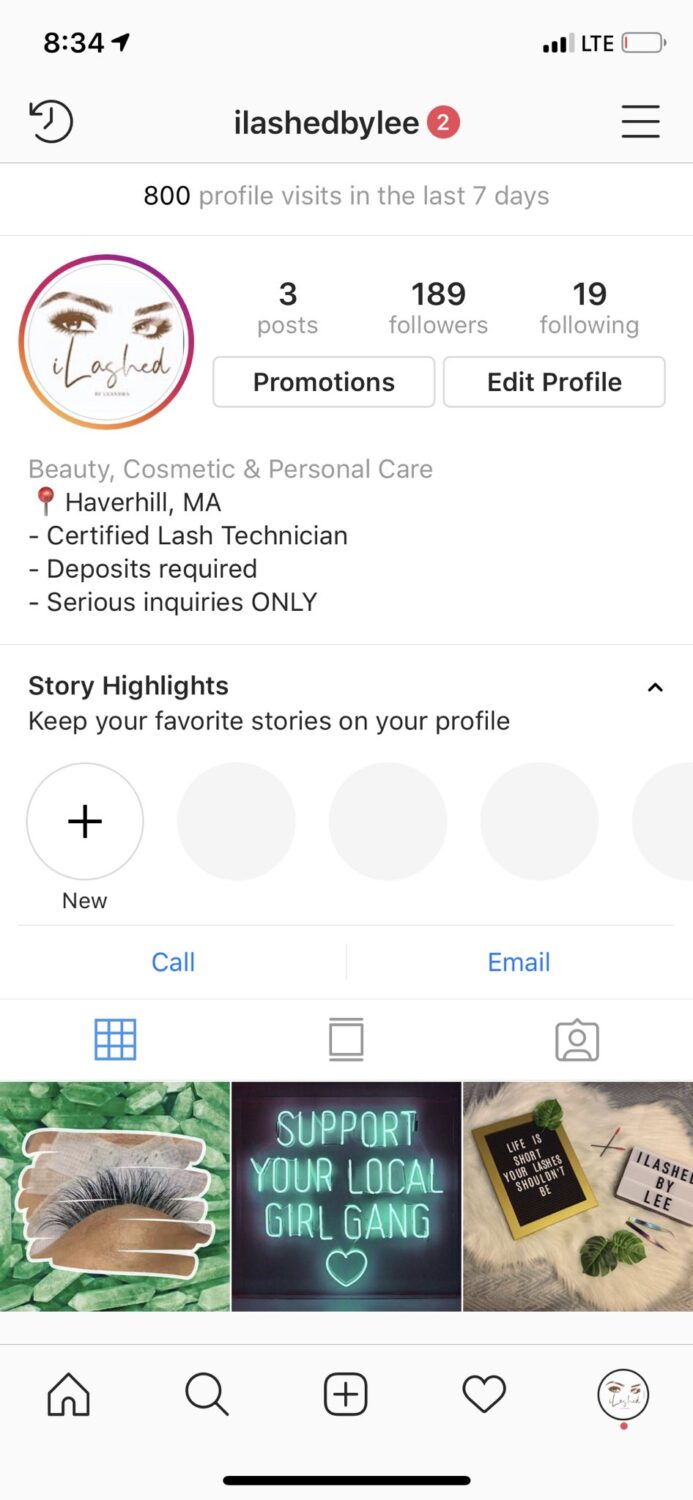Screen dimensions: 693x1500
Task: Tap the Call button
Action: [x=173, y=962]
